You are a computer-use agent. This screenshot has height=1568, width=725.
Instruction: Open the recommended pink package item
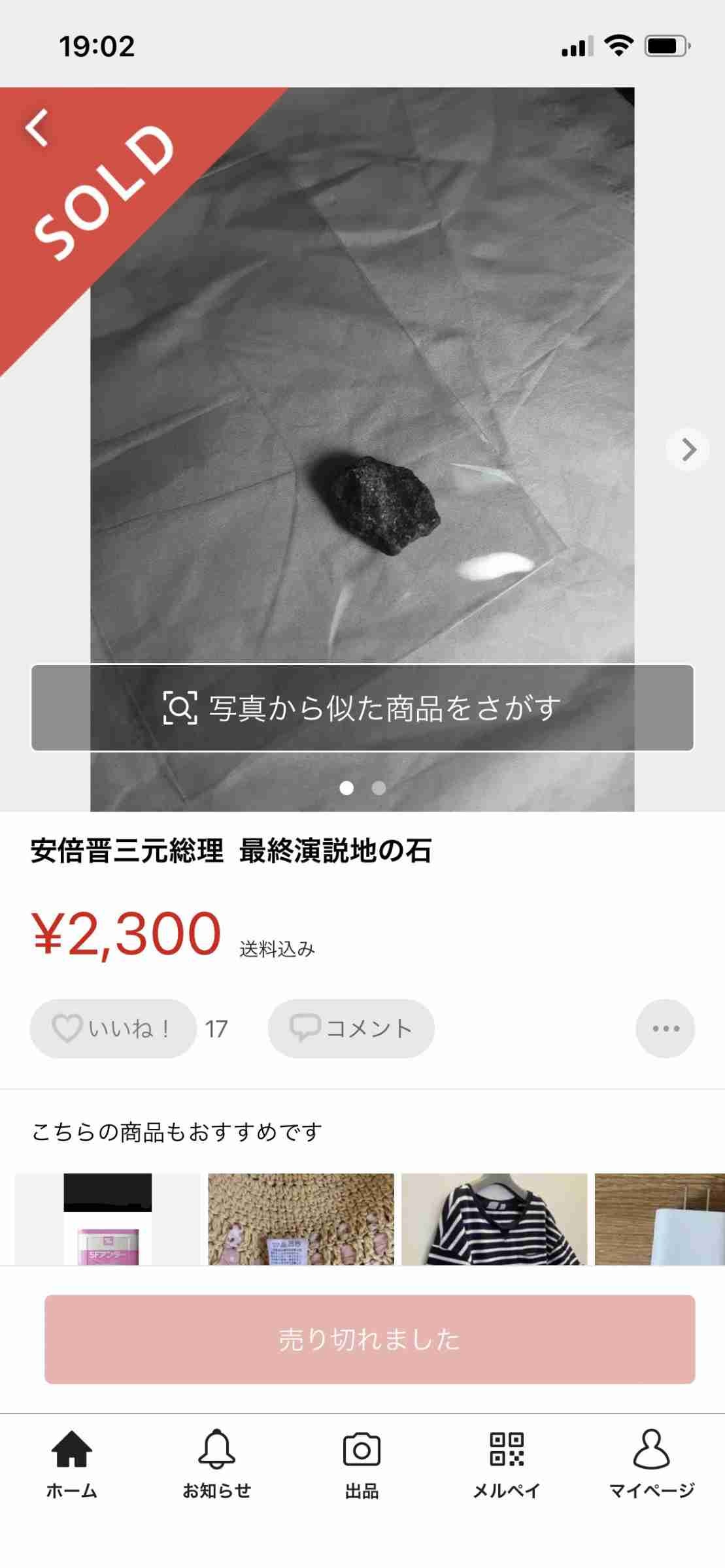point(108,1219)
